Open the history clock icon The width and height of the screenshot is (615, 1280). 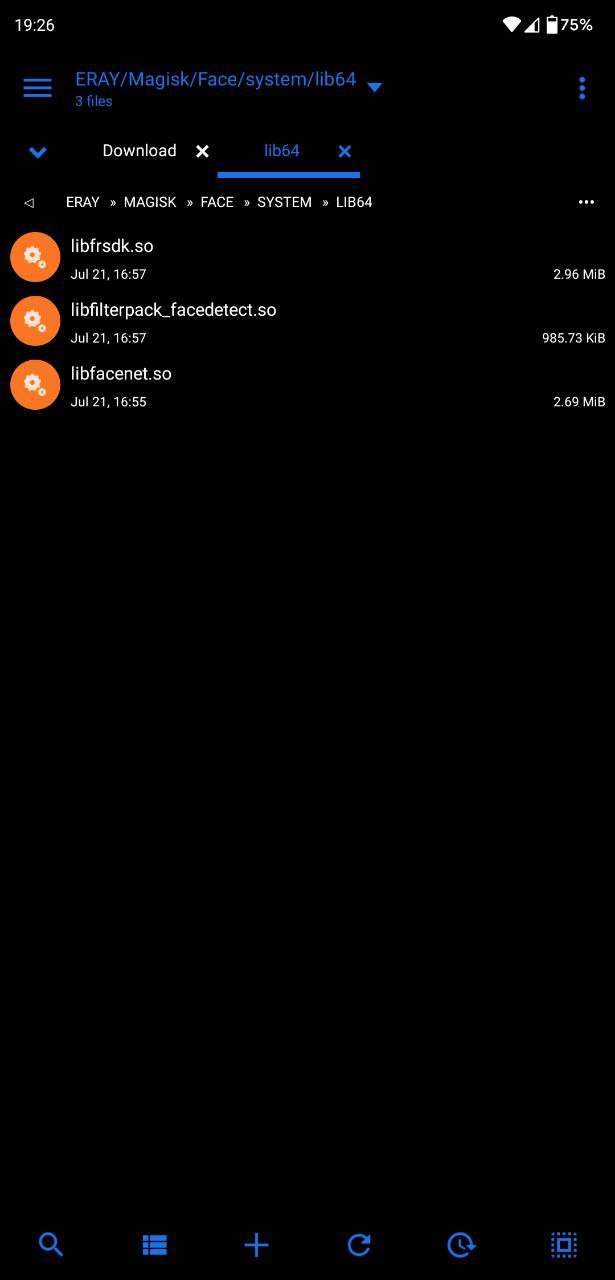pos(461,1245)
